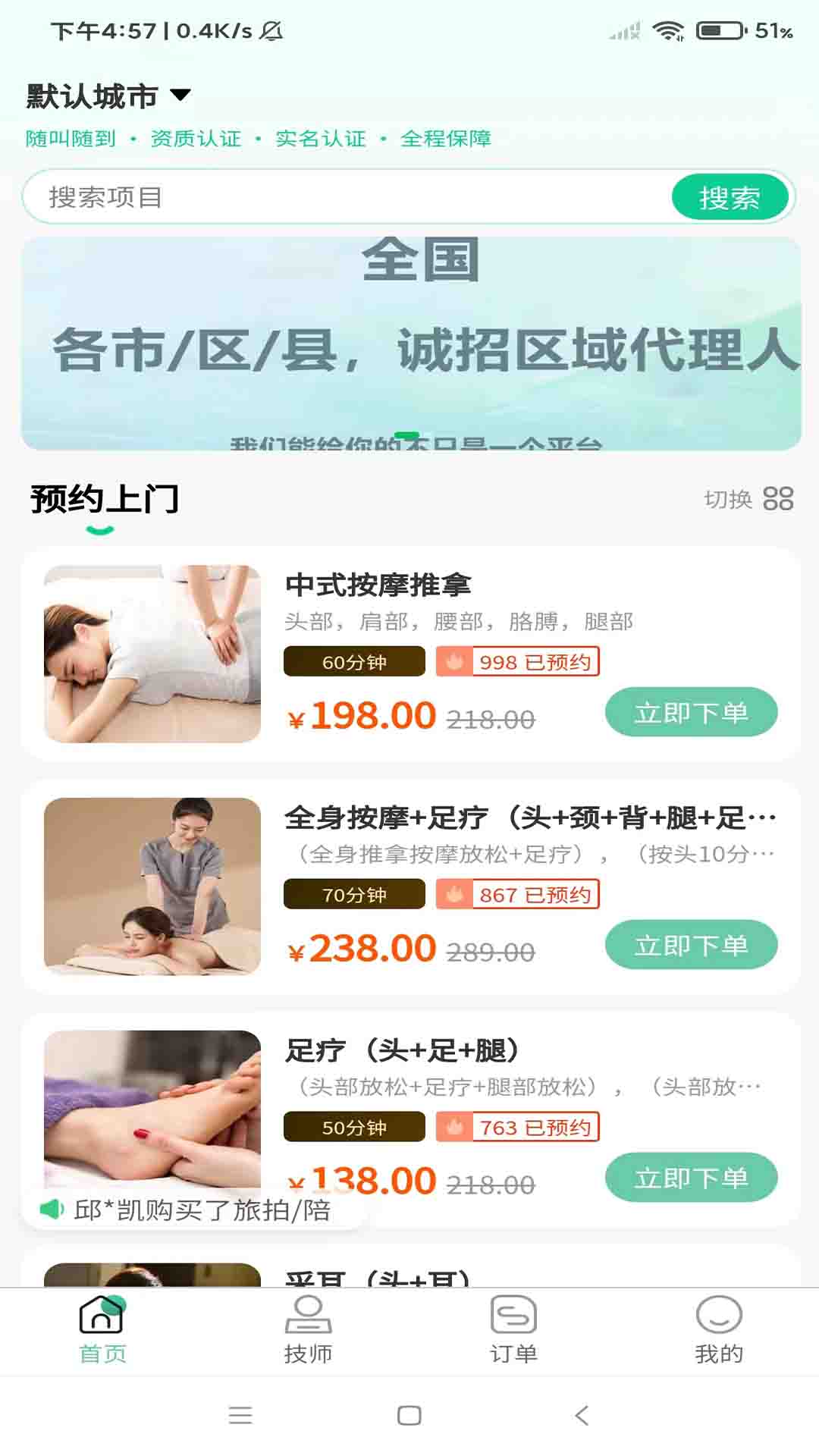This screenshot has width=819, height=1456.
Task: Open the 订单 tab
Action: (x=513, y=1330)
